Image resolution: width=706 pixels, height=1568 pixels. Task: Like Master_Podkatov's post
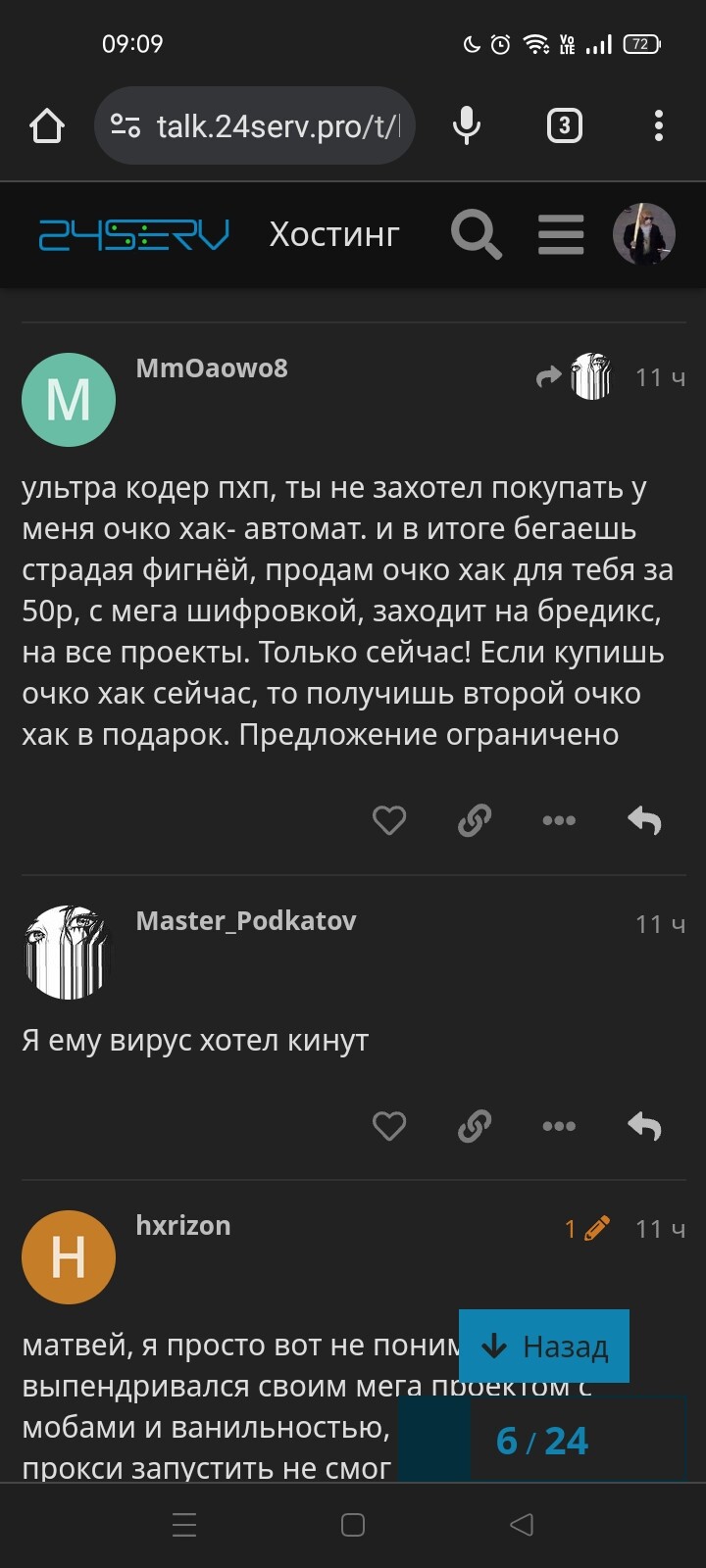click(389, 1126)
